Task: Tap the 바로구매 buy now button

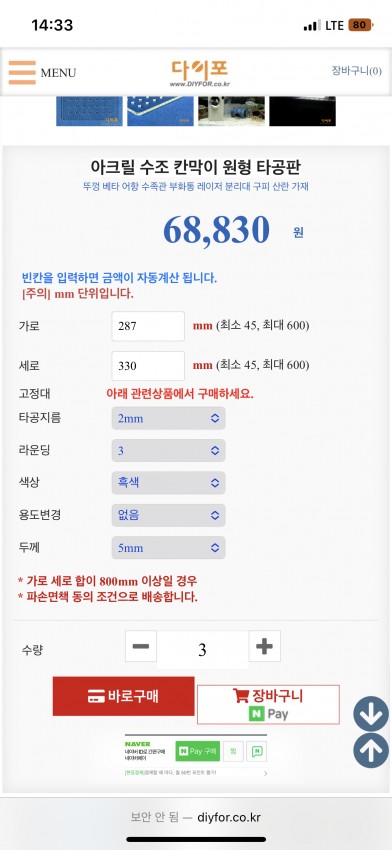Action: (x=124, y=696)
